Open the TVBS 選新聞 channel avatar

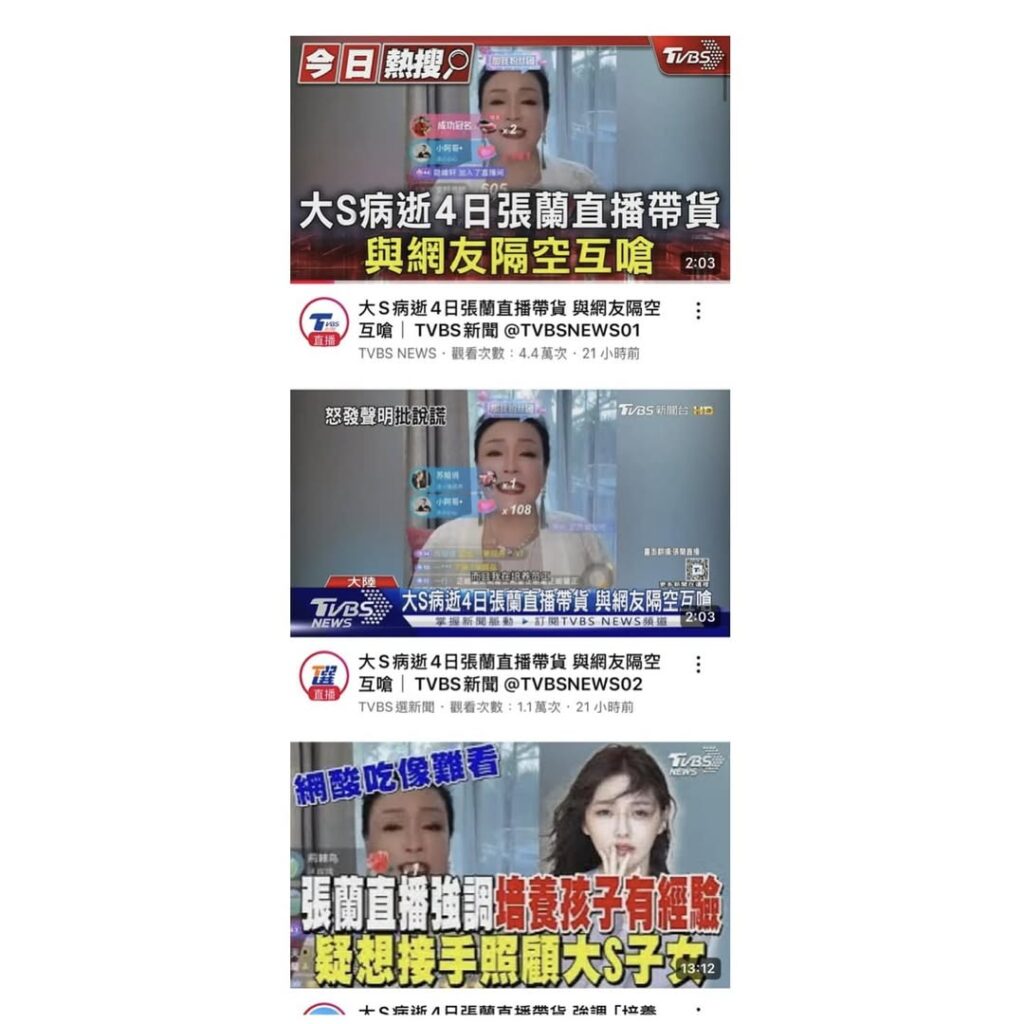(324, 676)
